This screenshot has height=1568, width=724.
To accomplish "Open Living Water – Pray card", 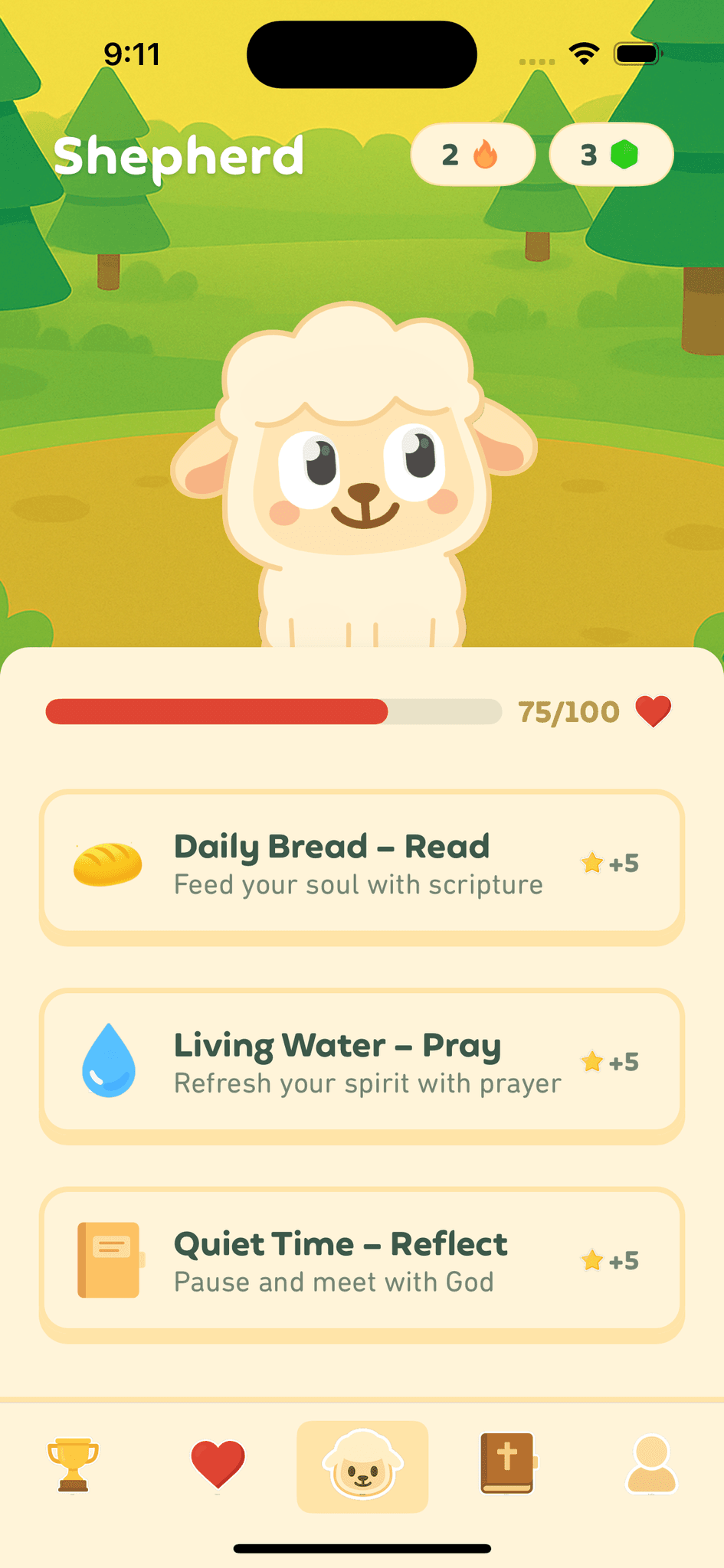I will 362,1065.
